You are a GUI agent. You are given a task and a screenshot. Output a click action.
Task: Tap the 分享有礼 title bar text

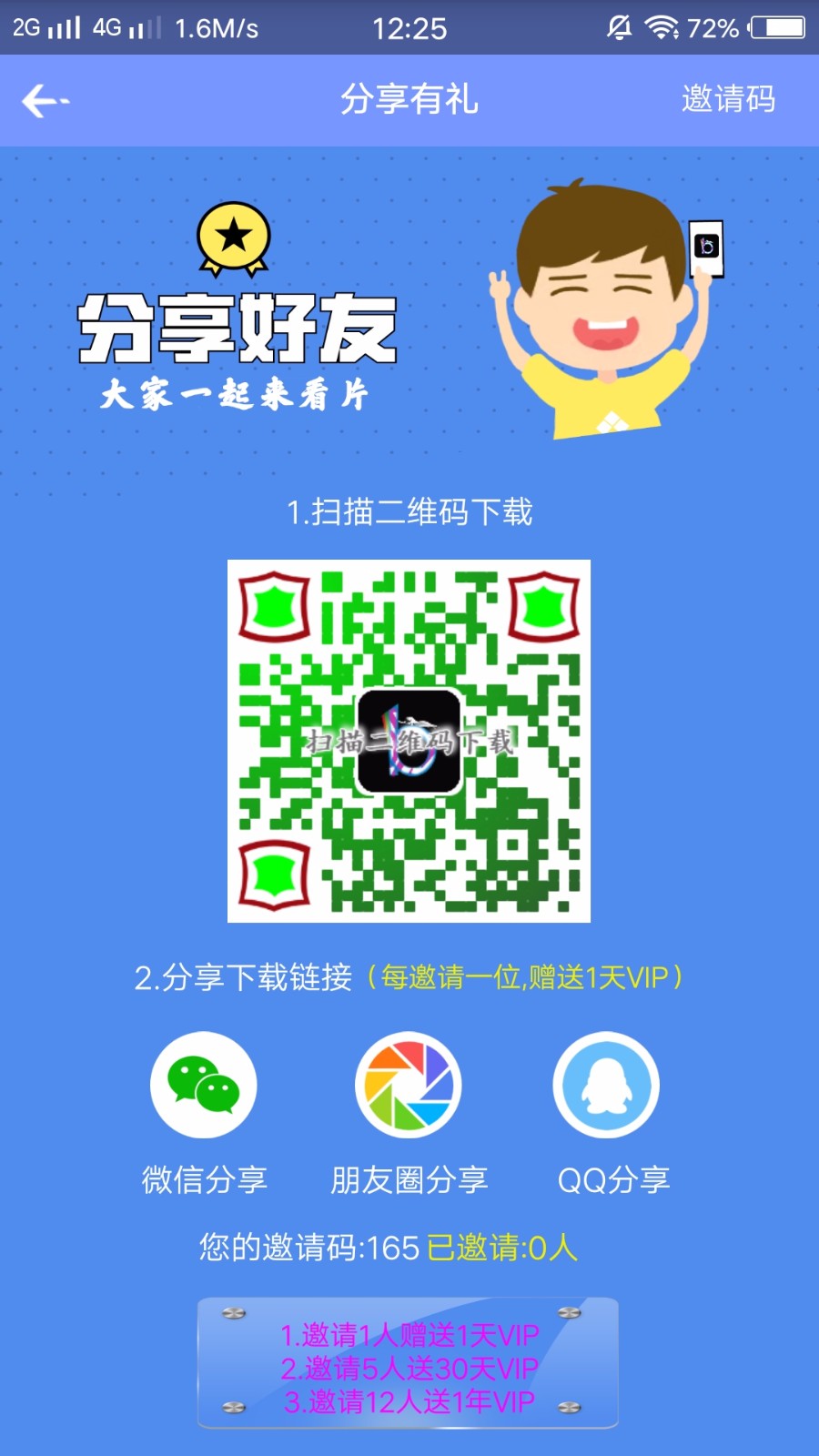[x=409, y=100]
